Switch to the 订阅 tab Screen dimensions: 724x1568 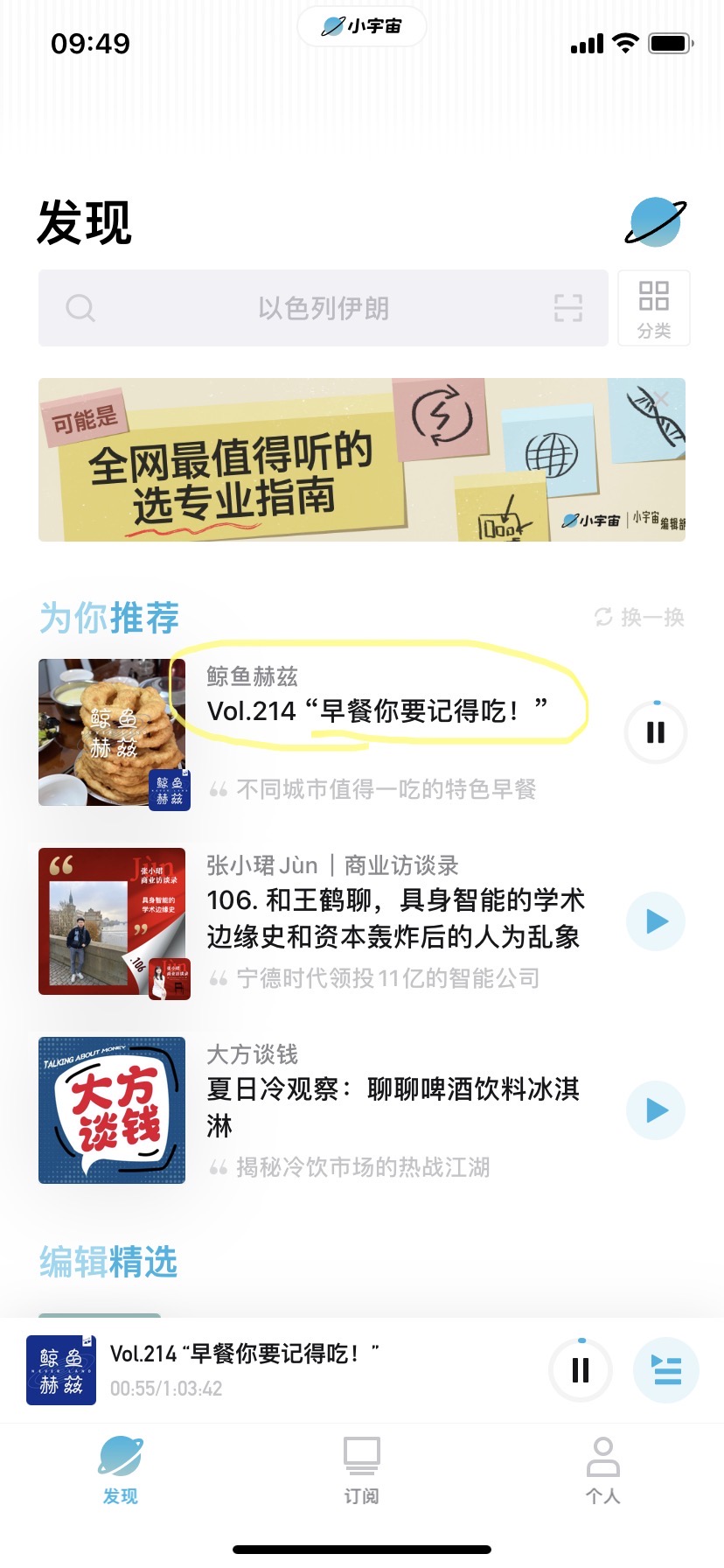(361, 1470)
